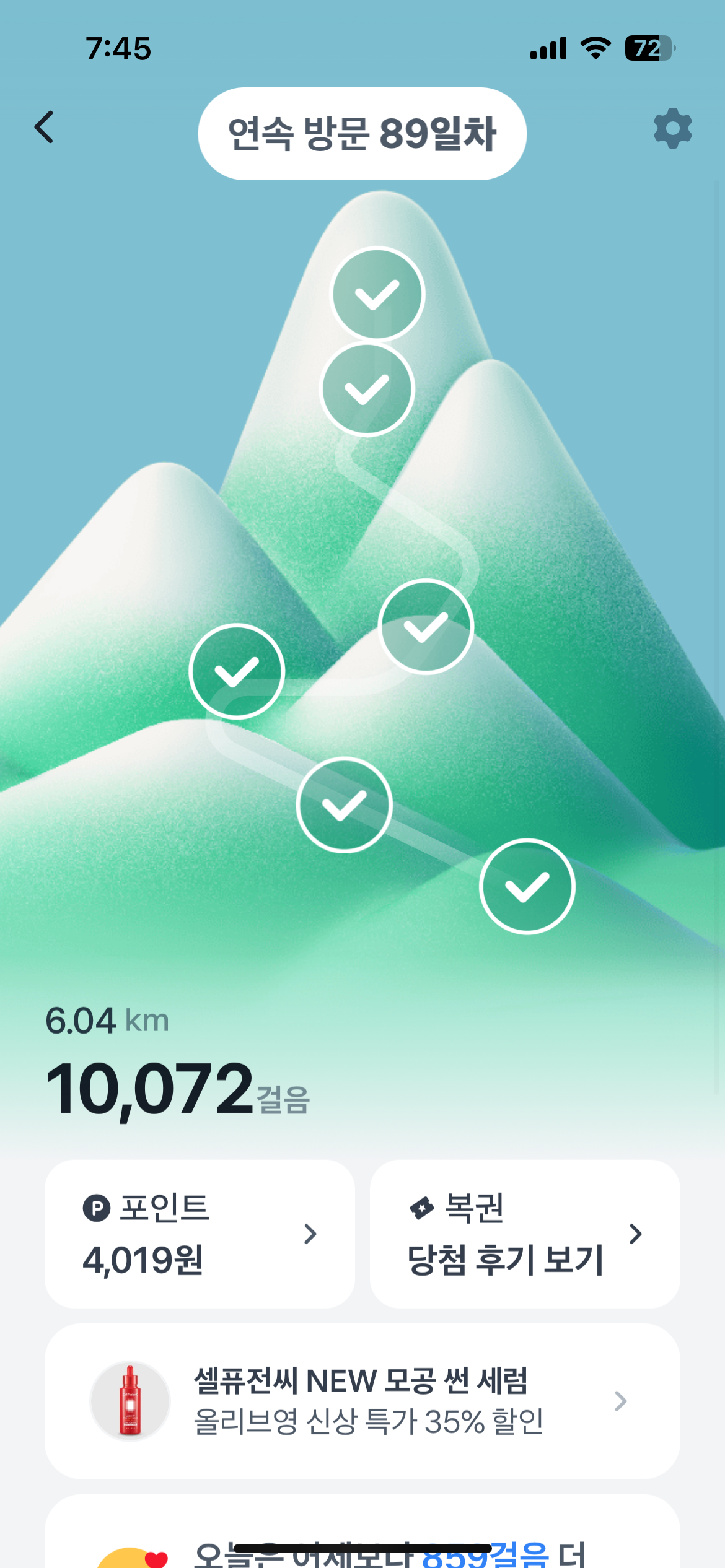The height and width of the screenshot is (1568, 725).
Task: Open the 포인트 4,019원 card
Action: click(x=200, y=1234)
